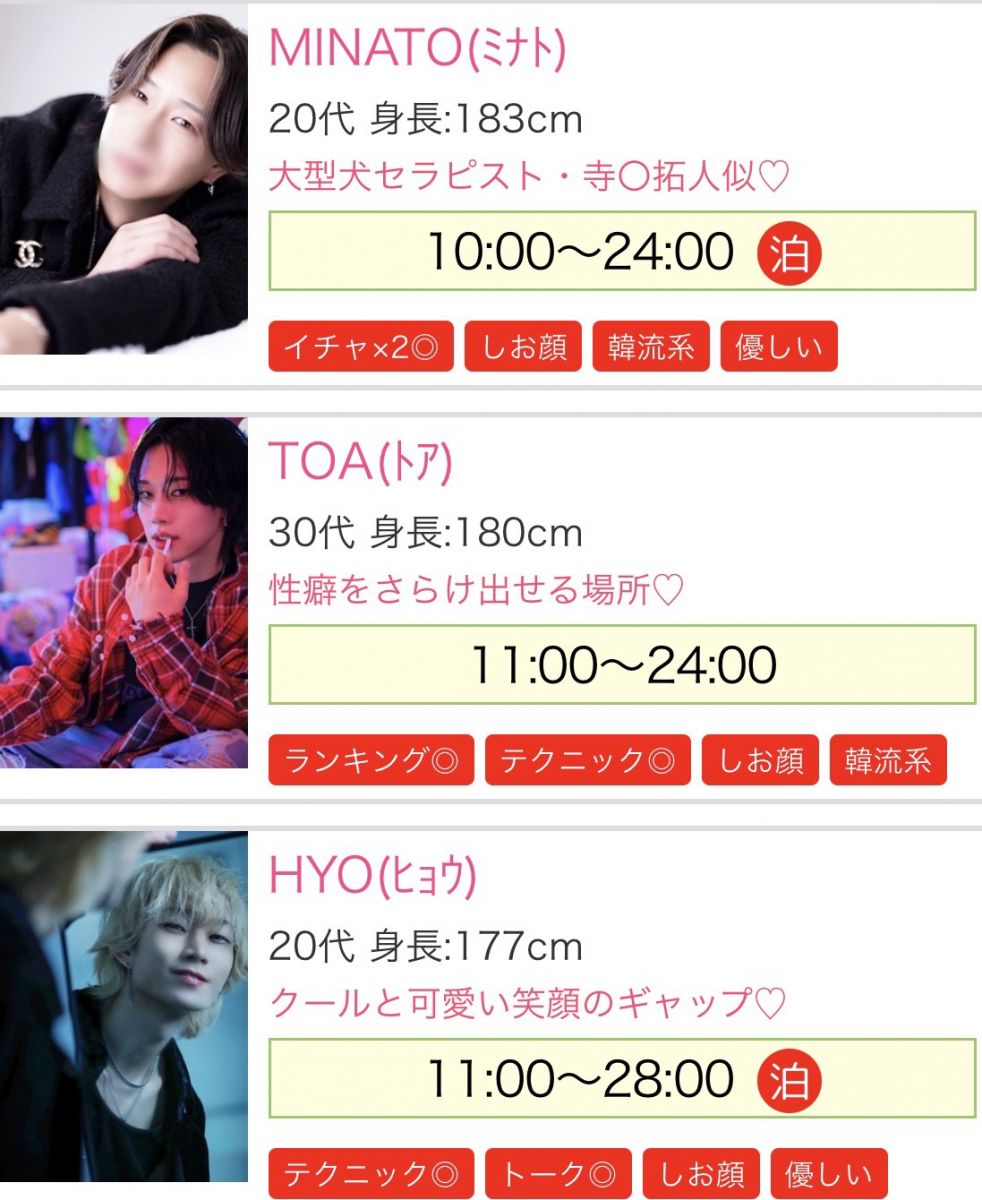Open the MINATO(ミナト) name link
Screen dimensions: 982x1200
click(x=418, y=48)
